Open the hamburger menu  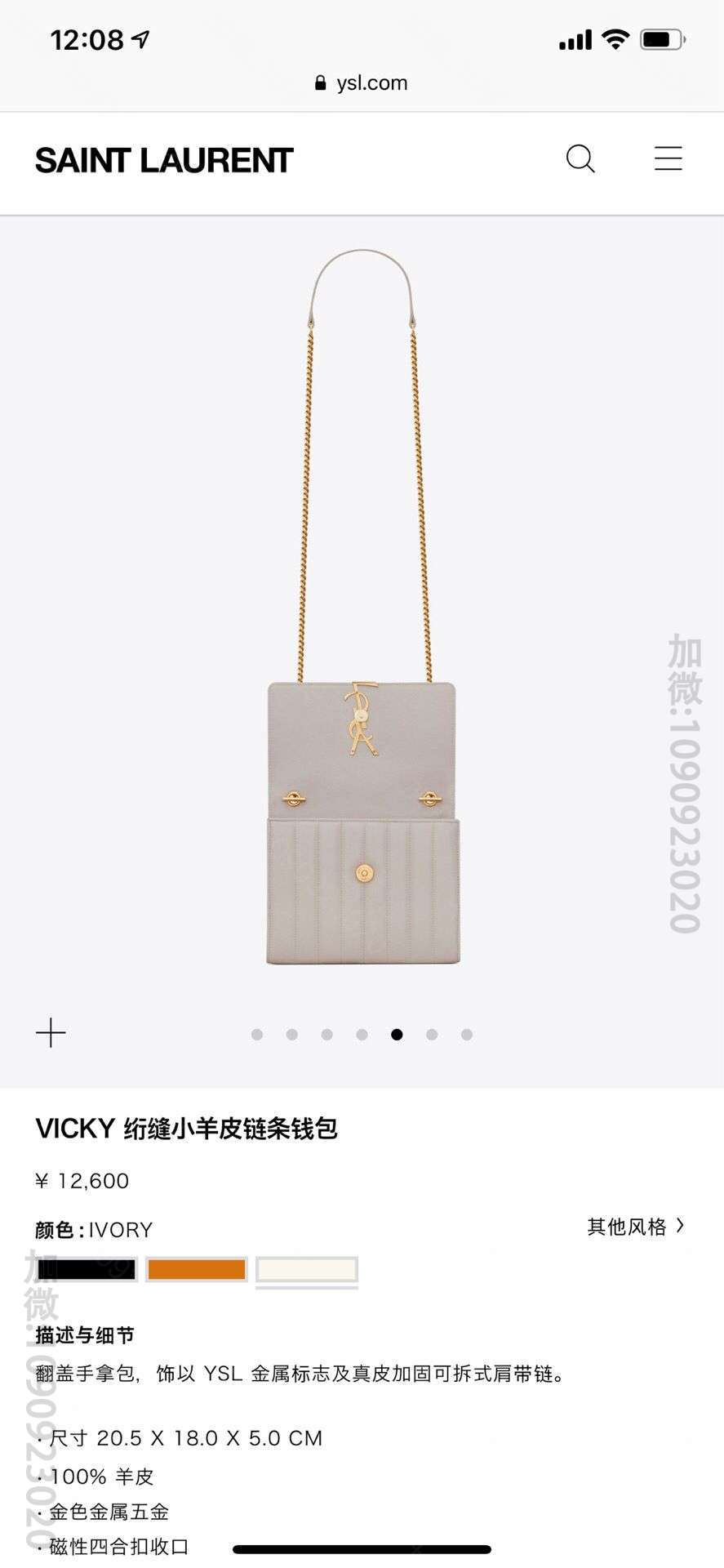click(668, 158)
